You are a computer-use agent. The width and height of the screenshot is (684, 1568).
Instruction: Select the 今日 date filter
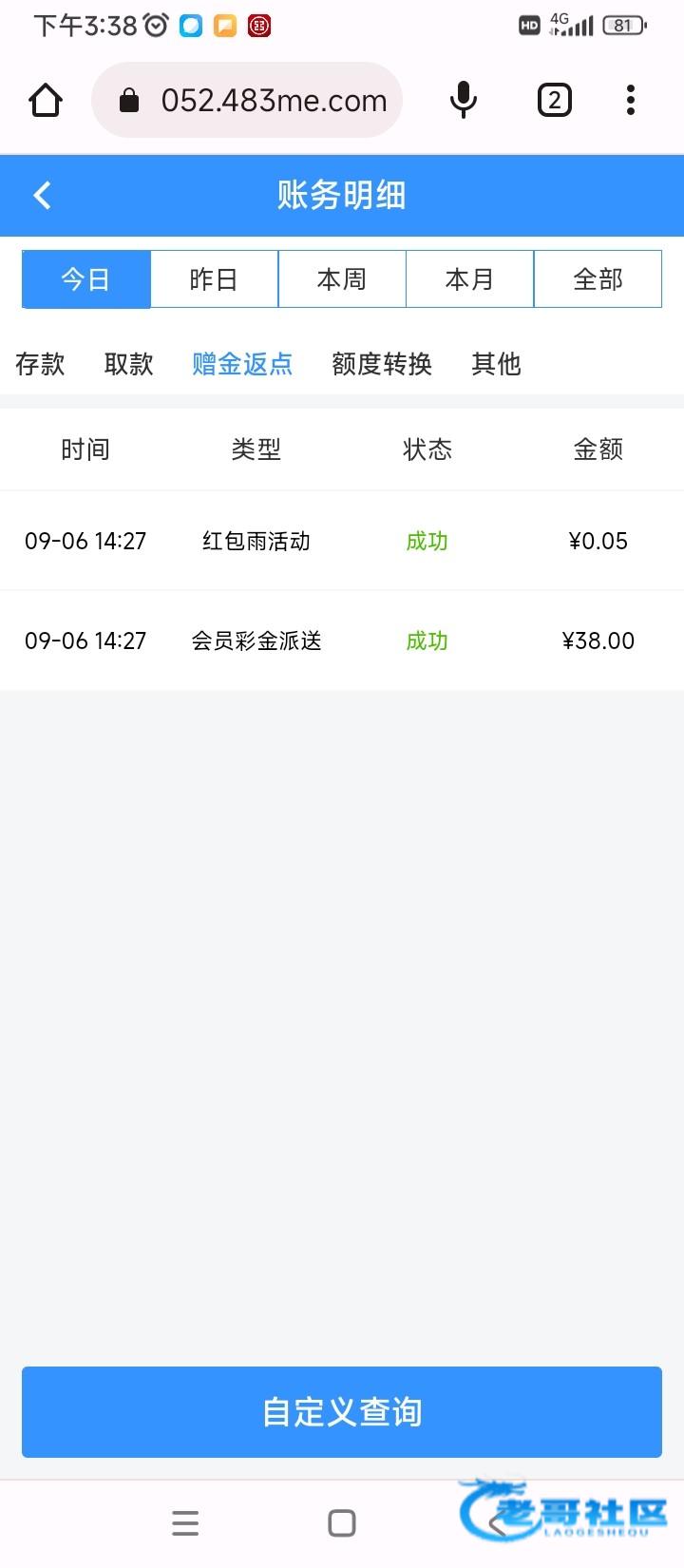click(x=86, y=279)
